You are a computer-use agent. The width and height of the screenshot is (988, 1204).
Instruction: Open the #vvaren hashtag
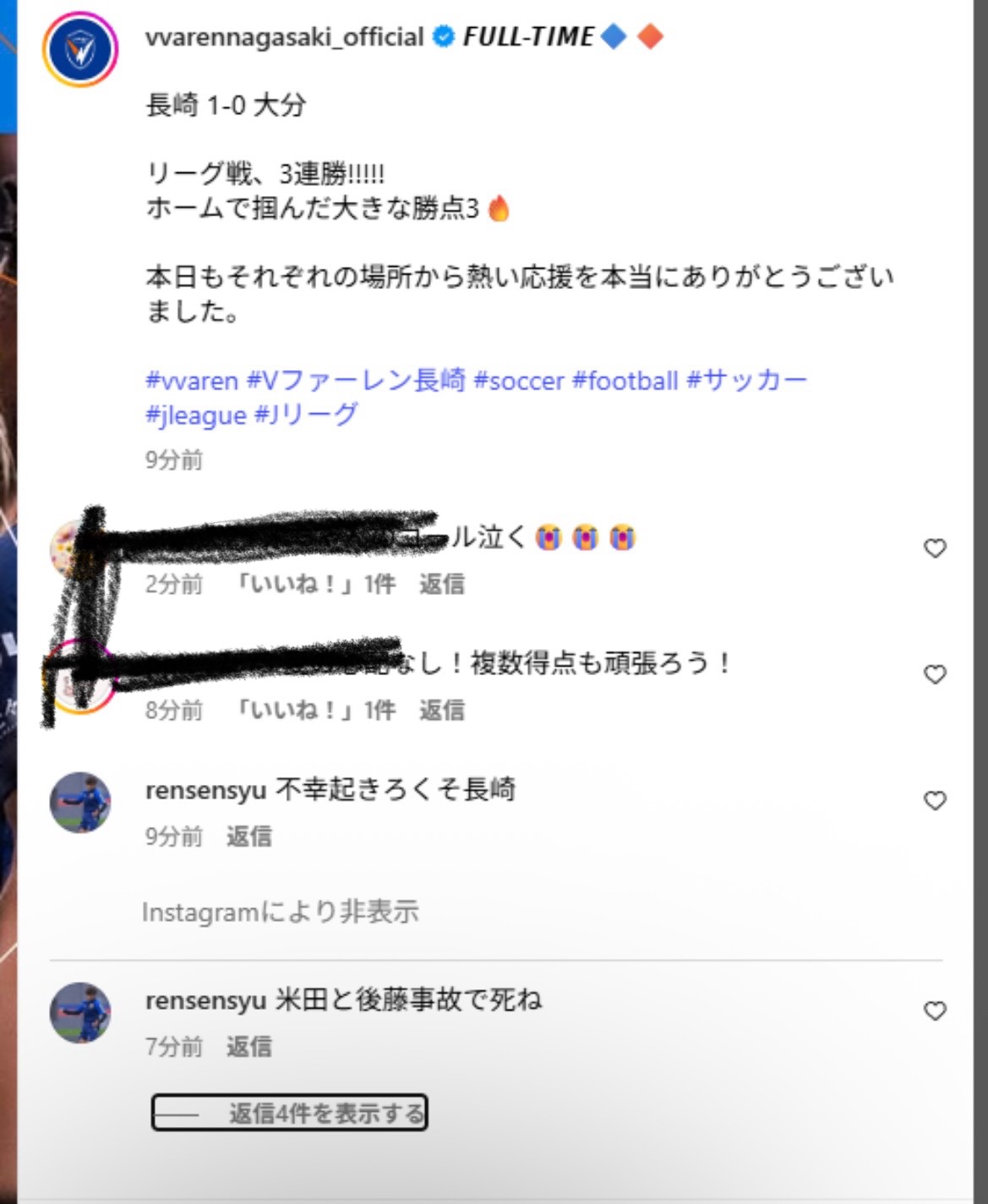tap(192, 380)
